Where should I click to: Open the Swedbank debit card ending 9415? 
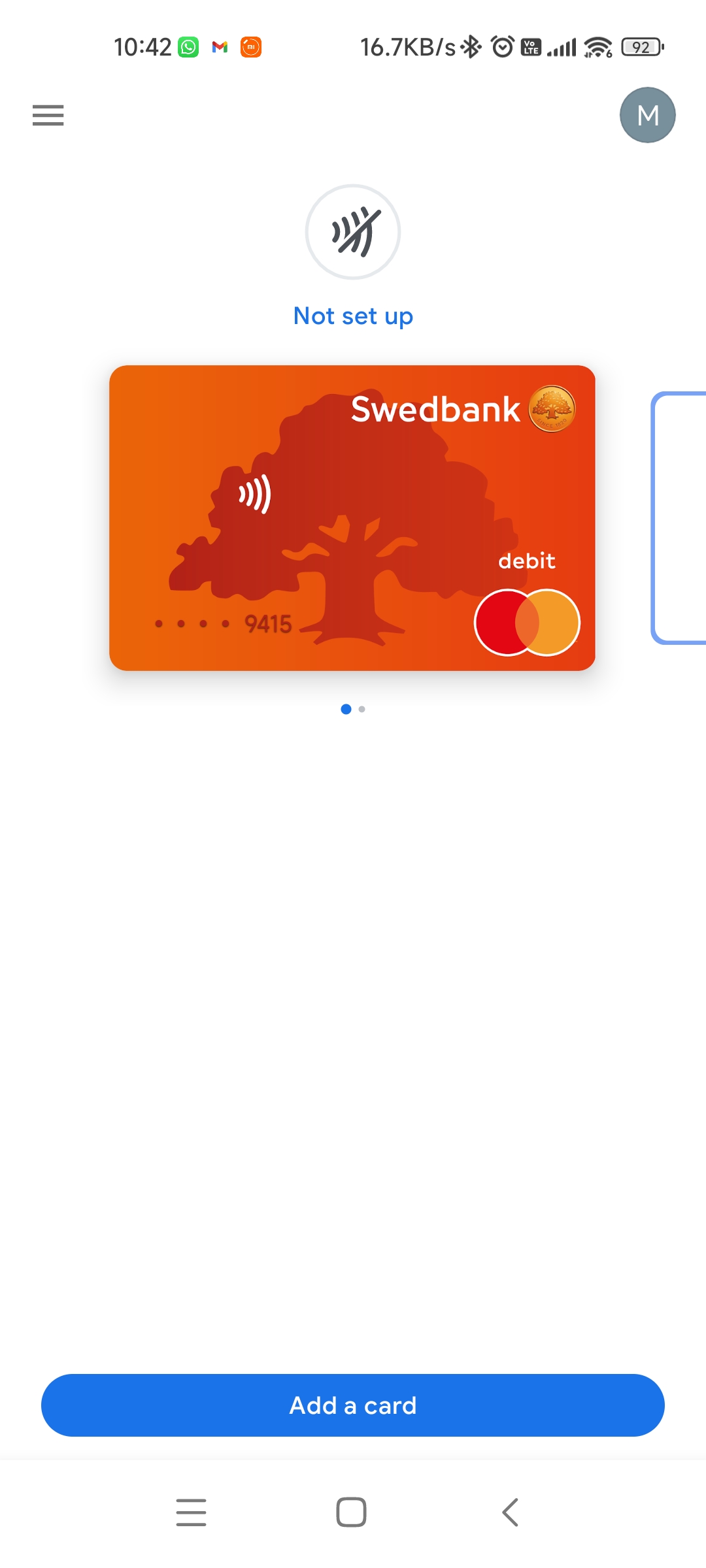click(352, 517)
